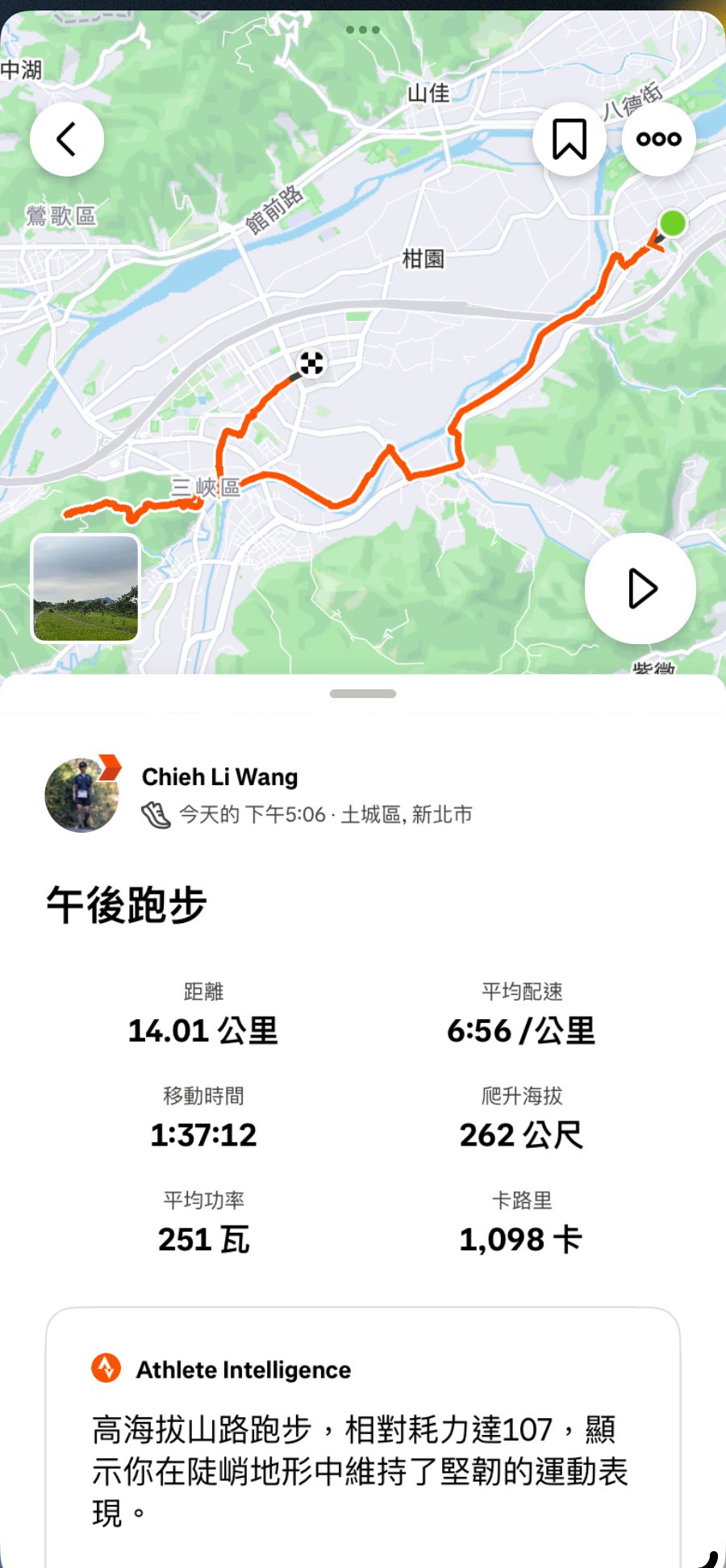Screen dimensions: 726x1568
Task: View Chieh Li Wang's profile
Action: click(219, 776)
